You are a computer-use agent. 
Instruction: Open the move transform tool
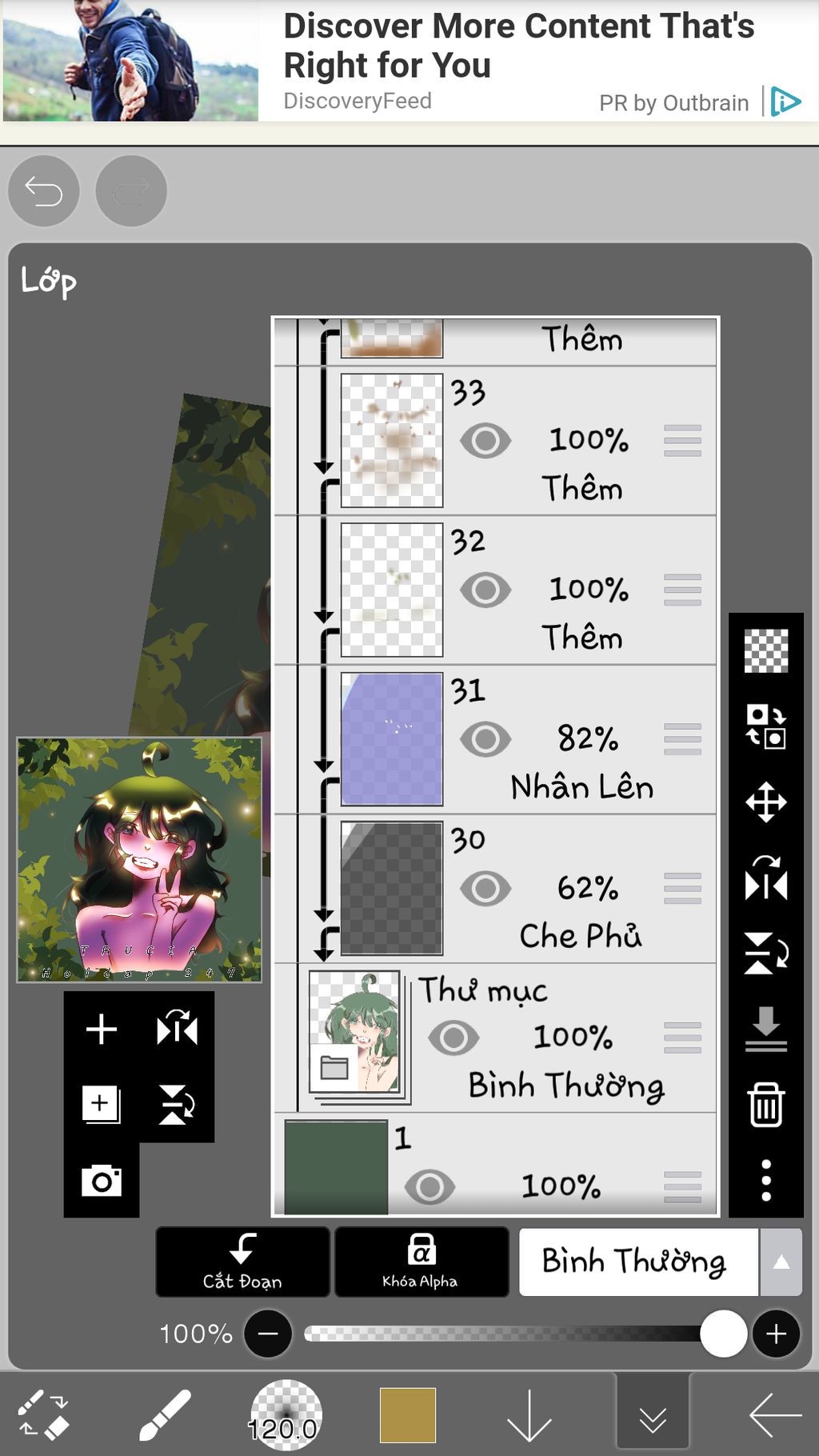765,802
